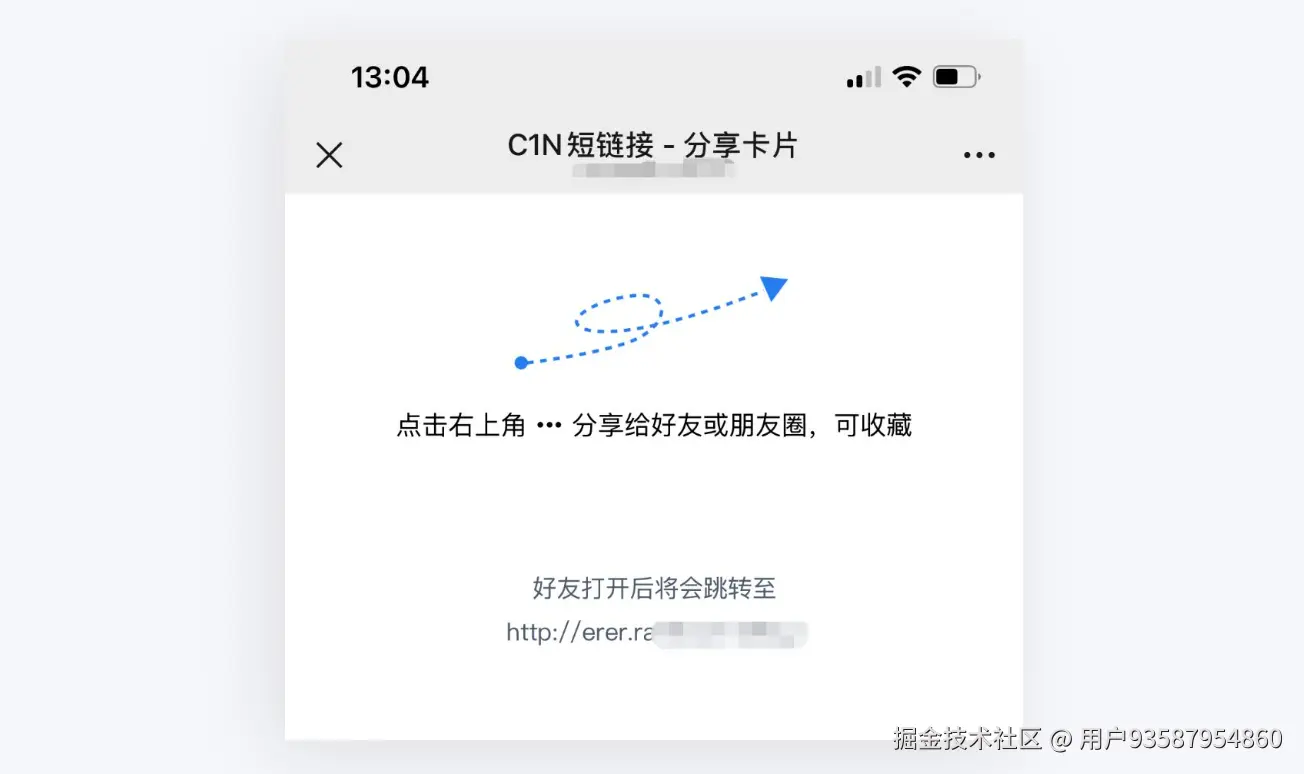Close the C1N share card page
This screenshot has height=774, width=1304.
[329, 155]
